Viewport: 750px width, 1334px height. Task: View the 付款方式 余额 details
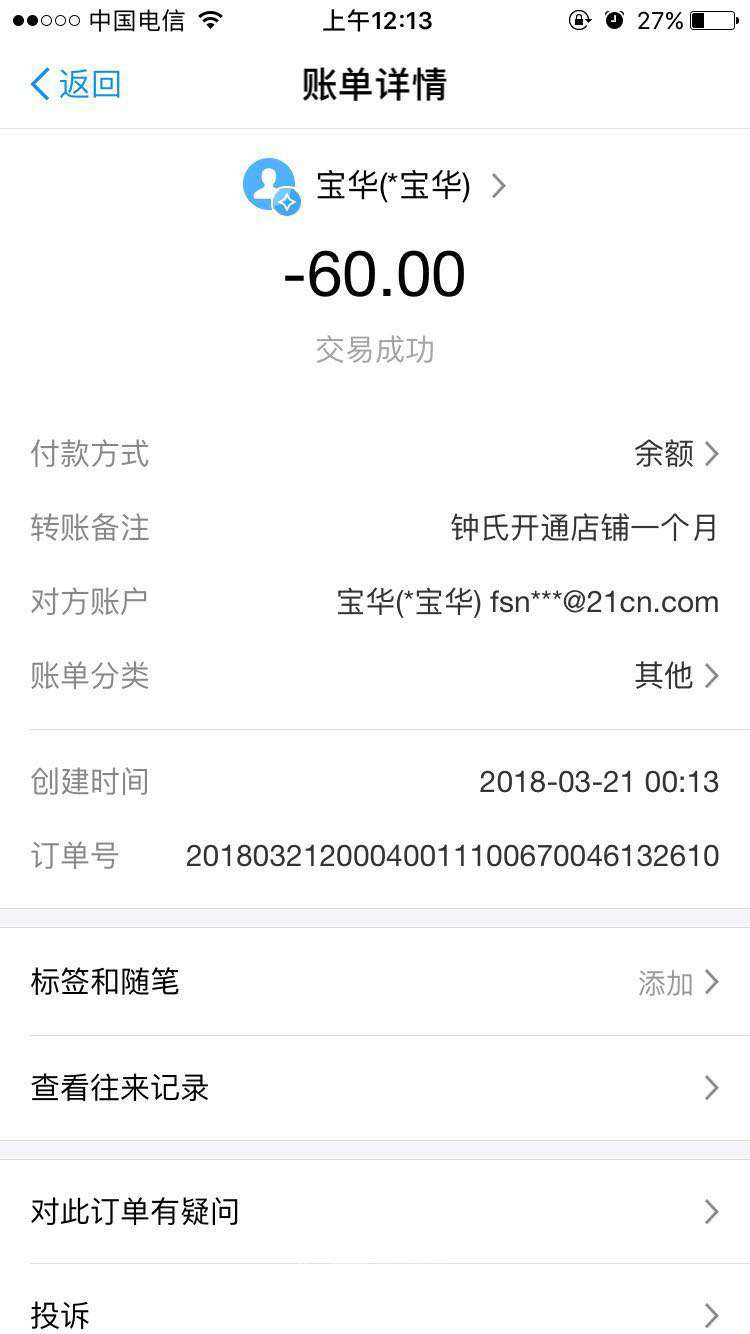tap(676, 454)
